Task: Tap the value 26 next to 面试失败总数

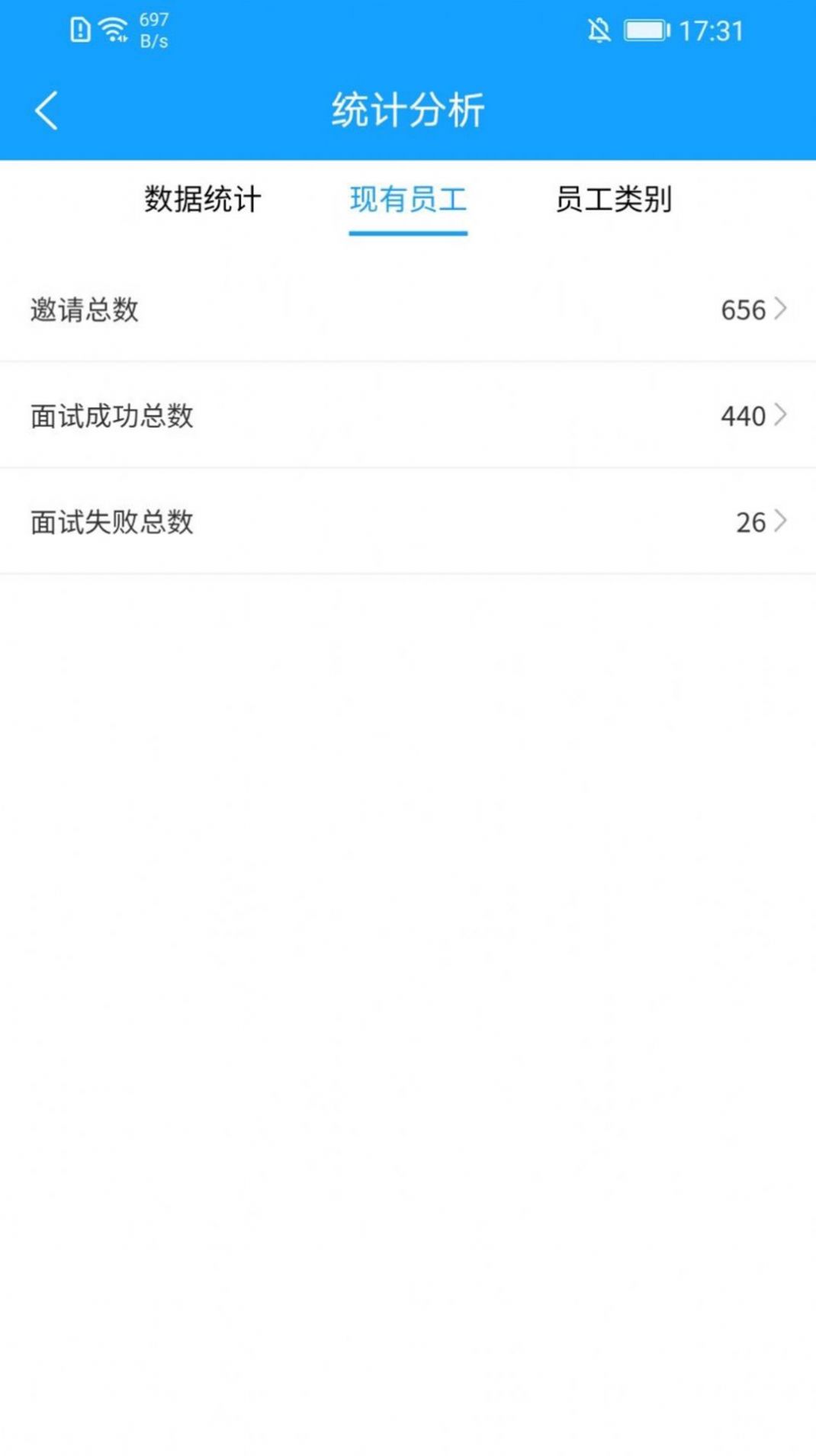Action: (750, 523)
